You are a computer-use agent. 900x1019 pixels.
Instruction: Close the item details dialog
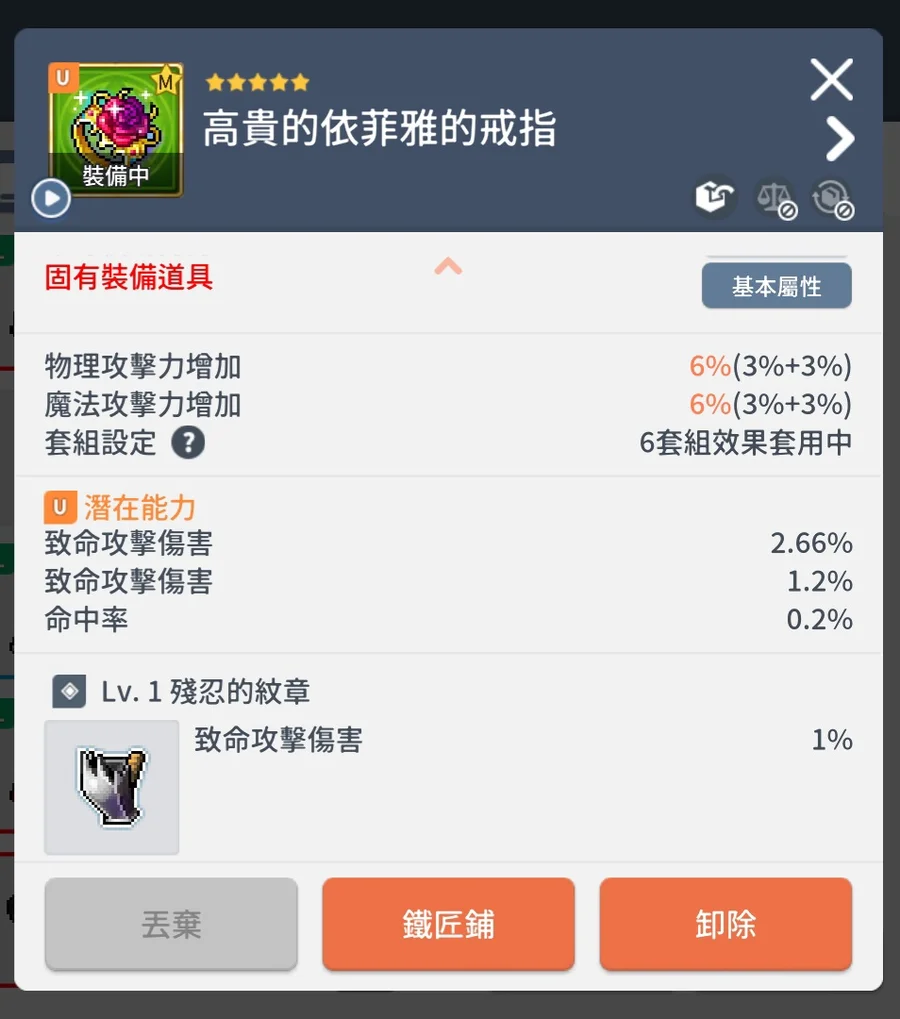[x=831, y=79]
